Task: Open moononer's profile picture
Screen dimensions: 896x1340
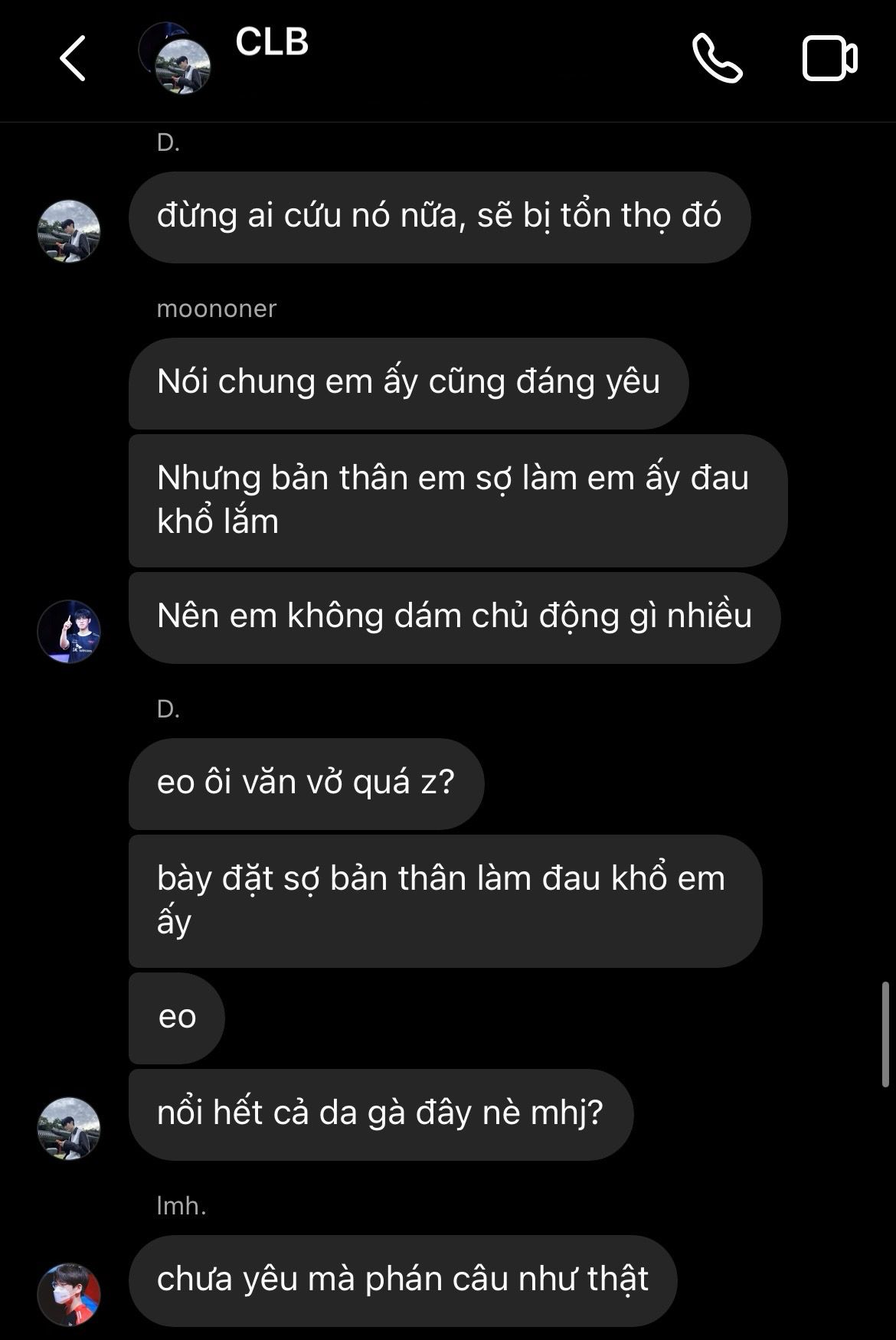Action: 69,632
